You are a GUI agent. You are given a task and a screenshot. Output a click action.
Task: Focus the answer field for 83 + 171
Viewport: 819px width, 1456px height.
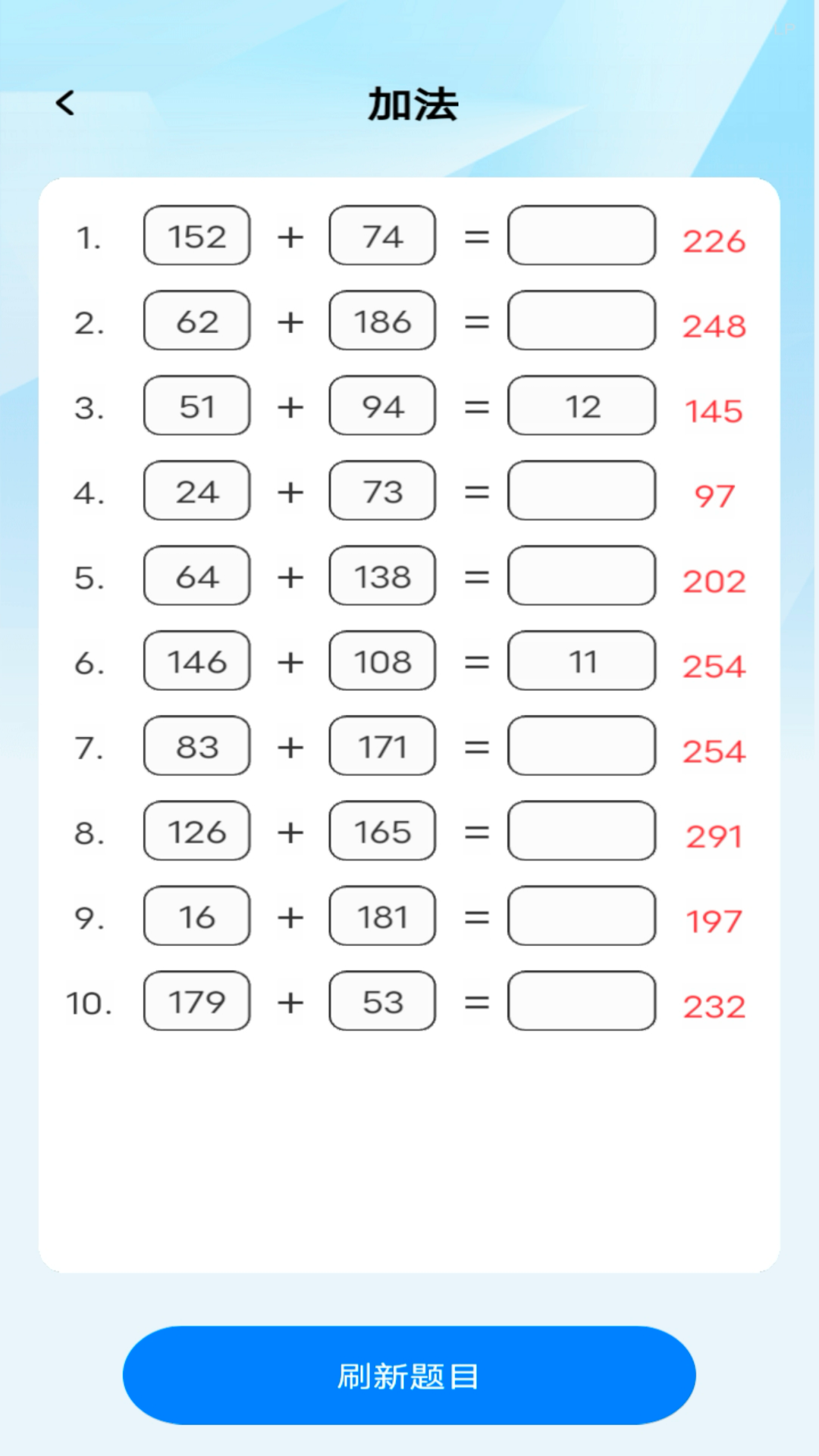[x=581, y=745]
